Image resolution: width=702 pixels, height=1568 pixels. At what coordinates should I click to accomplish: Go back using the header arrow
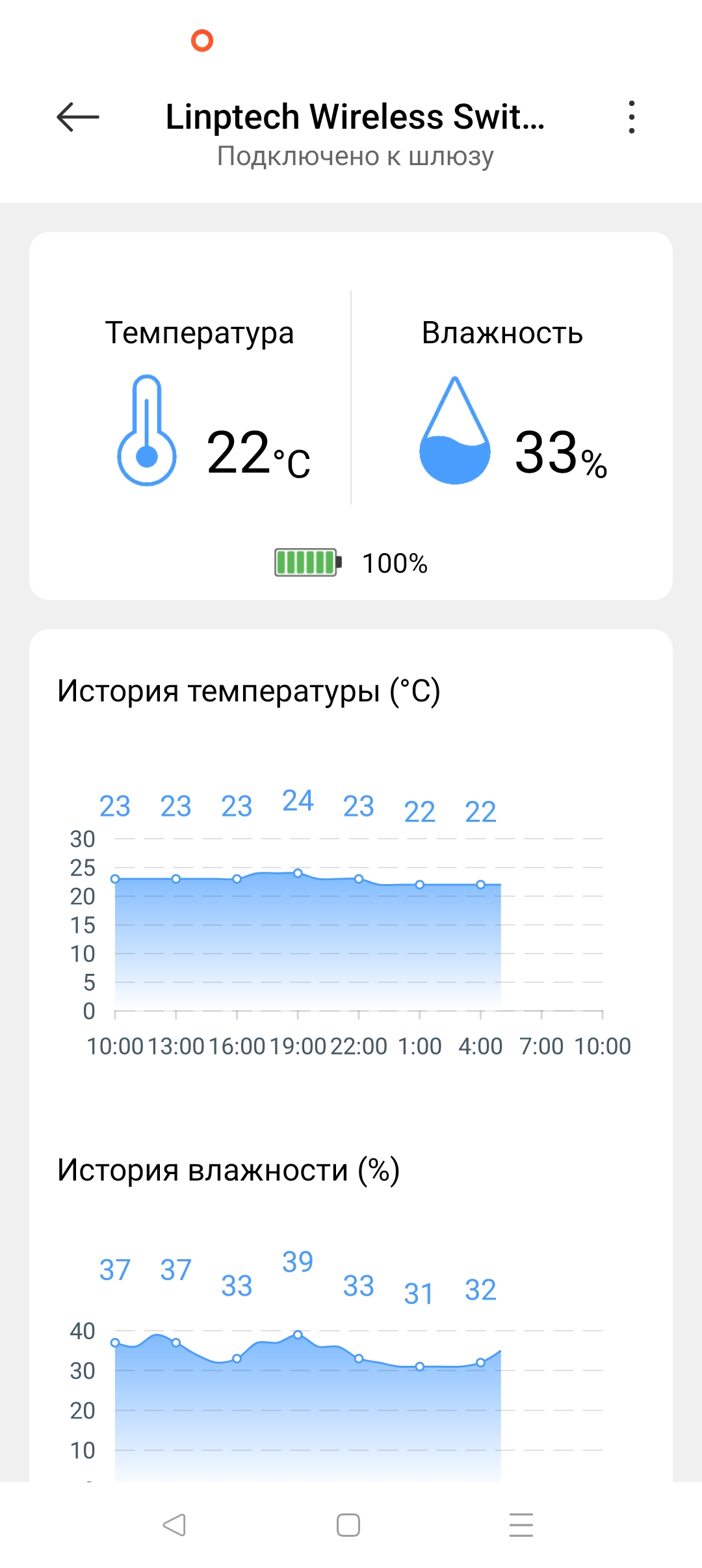(78, 118)
